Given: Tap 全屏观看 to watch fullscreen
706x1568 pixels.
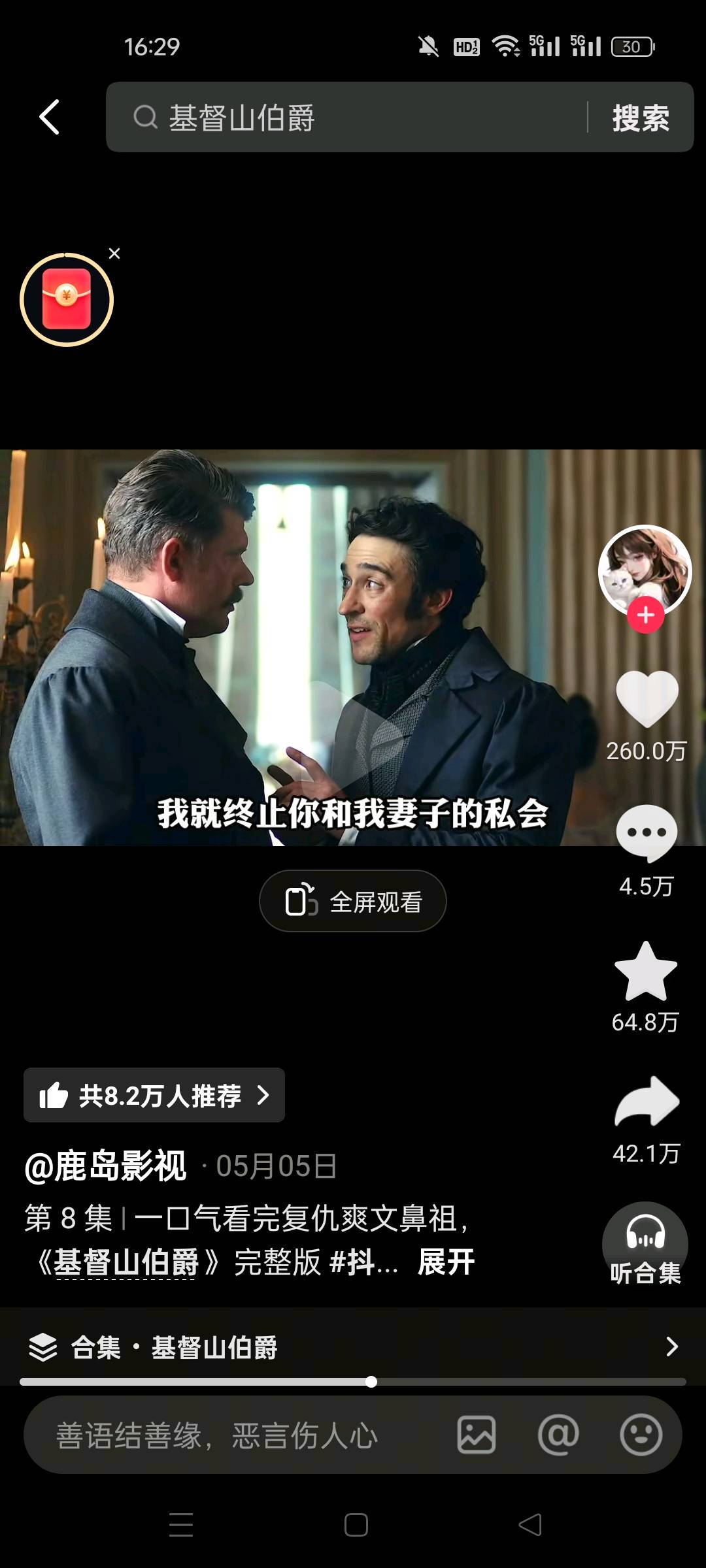Looking at the screenshot, I should (x=353, y=902).
